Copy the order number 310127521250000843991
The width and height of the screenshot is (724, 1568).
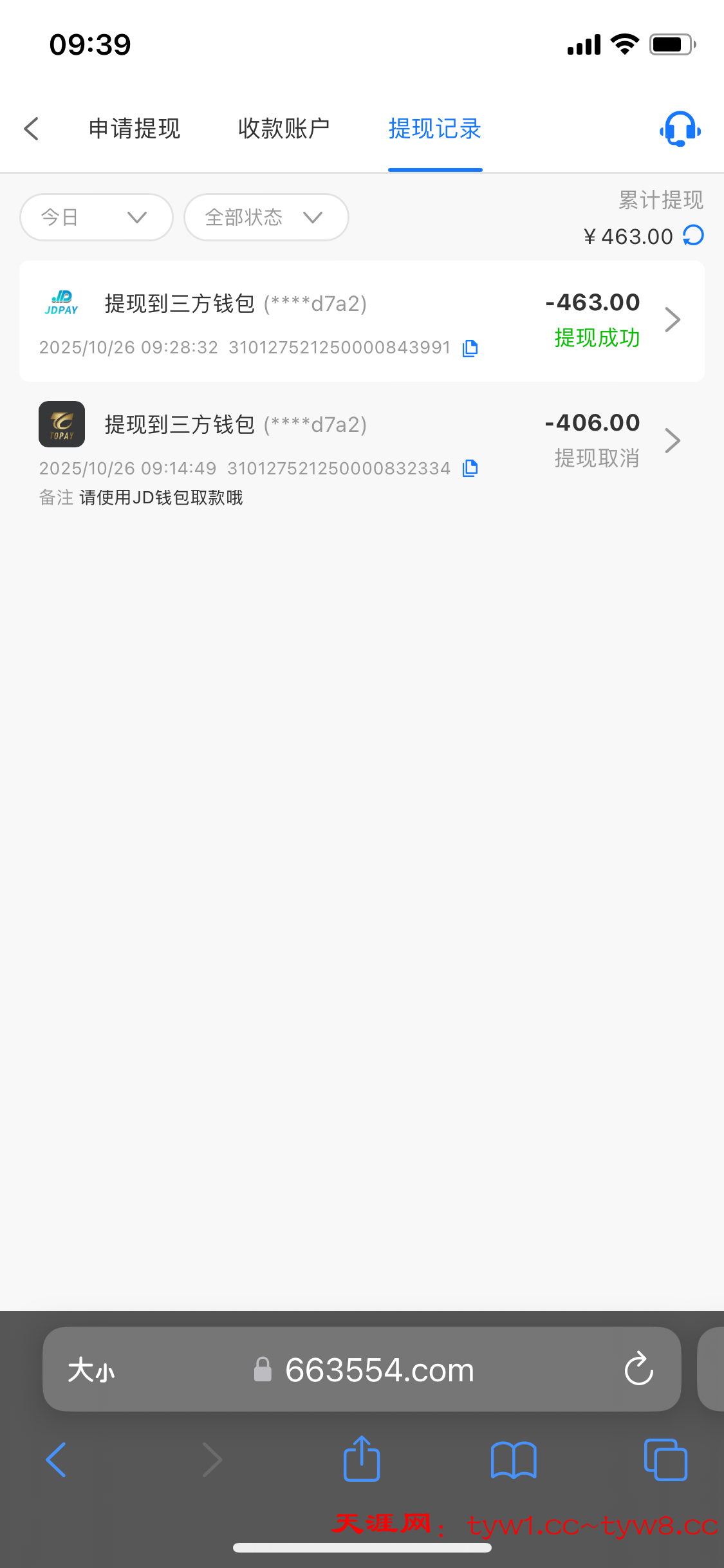point(470,348)
